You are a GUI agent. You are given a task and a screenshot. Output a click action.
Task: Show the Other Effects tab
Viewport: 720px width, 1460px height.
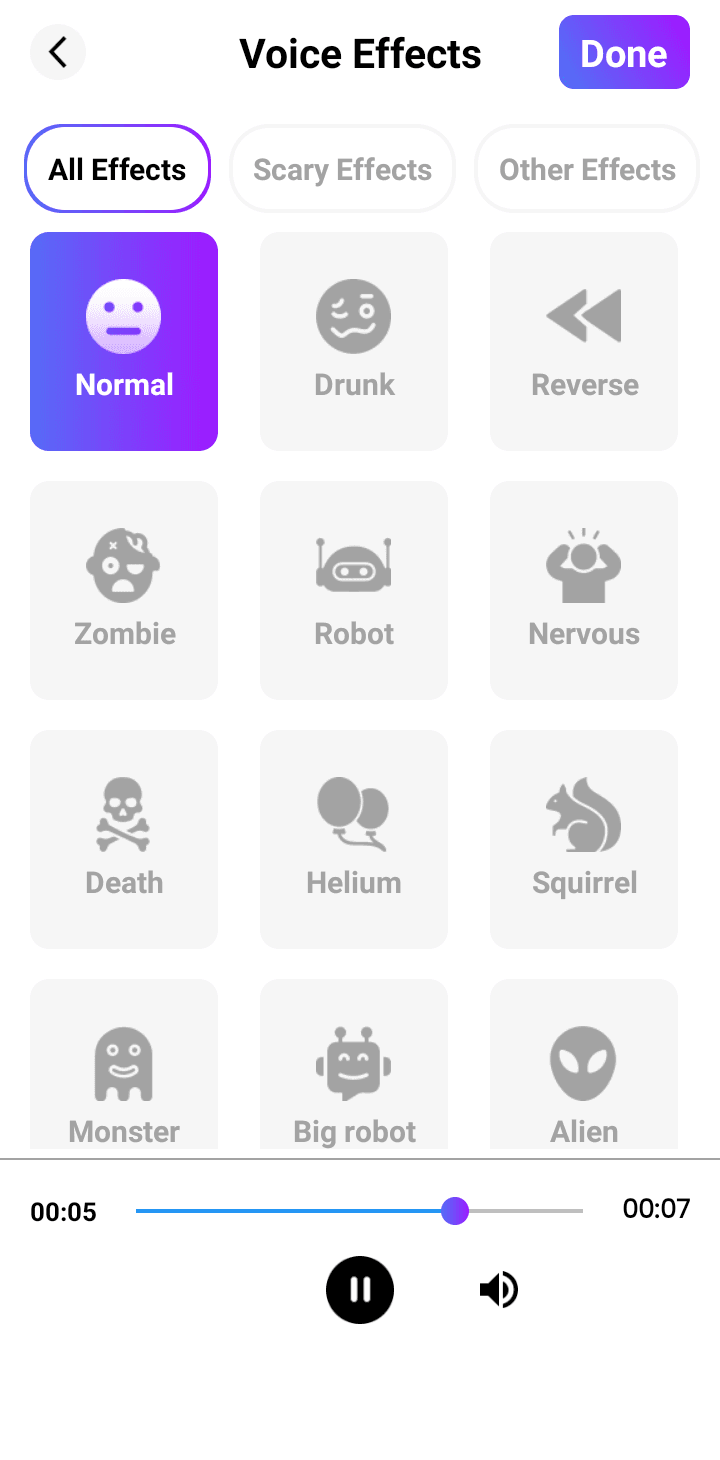click(x=587, y=169)
